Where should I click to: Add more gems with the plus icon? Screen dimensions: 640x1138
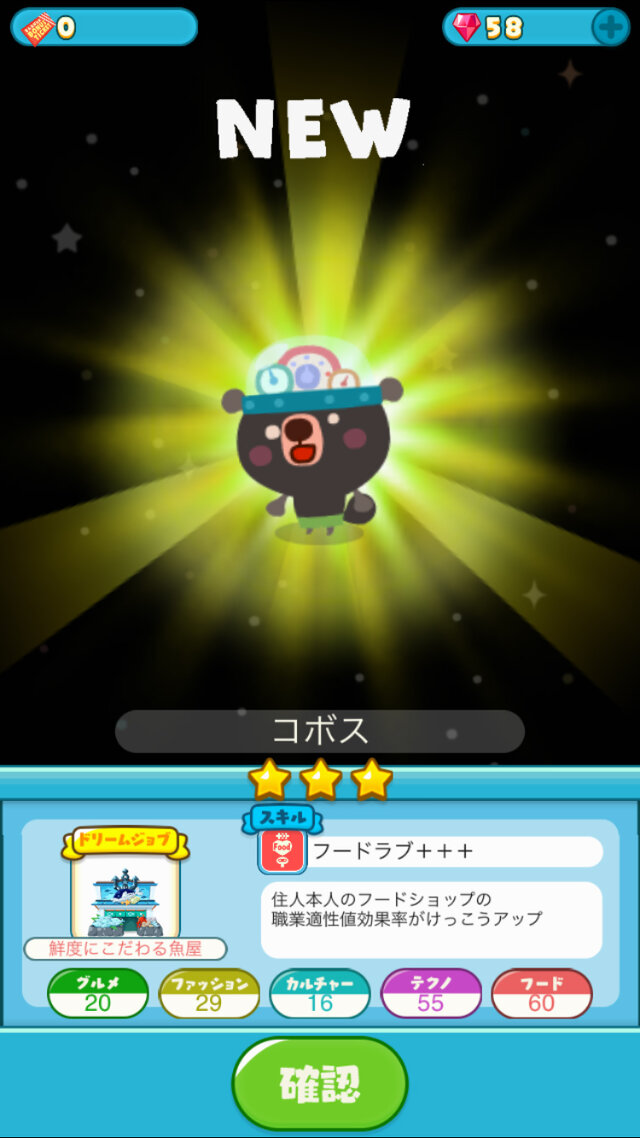click(x=610, y=27)
